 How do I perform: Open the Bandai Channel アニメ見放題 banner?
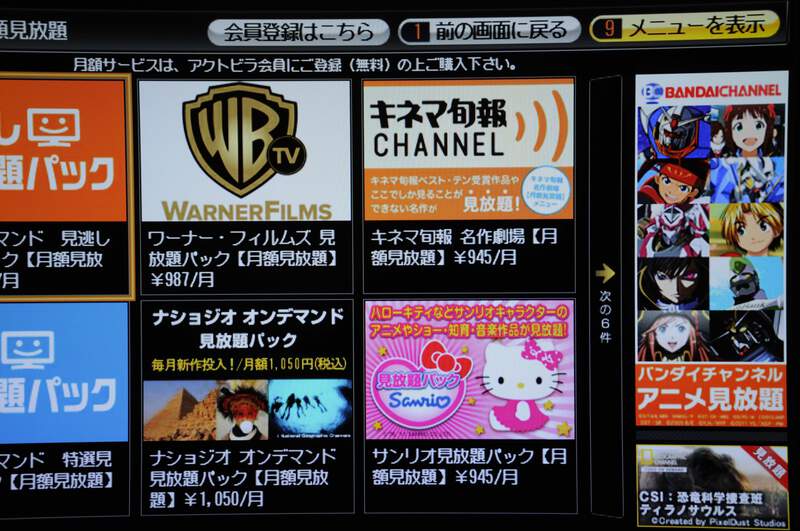point(711,250)
